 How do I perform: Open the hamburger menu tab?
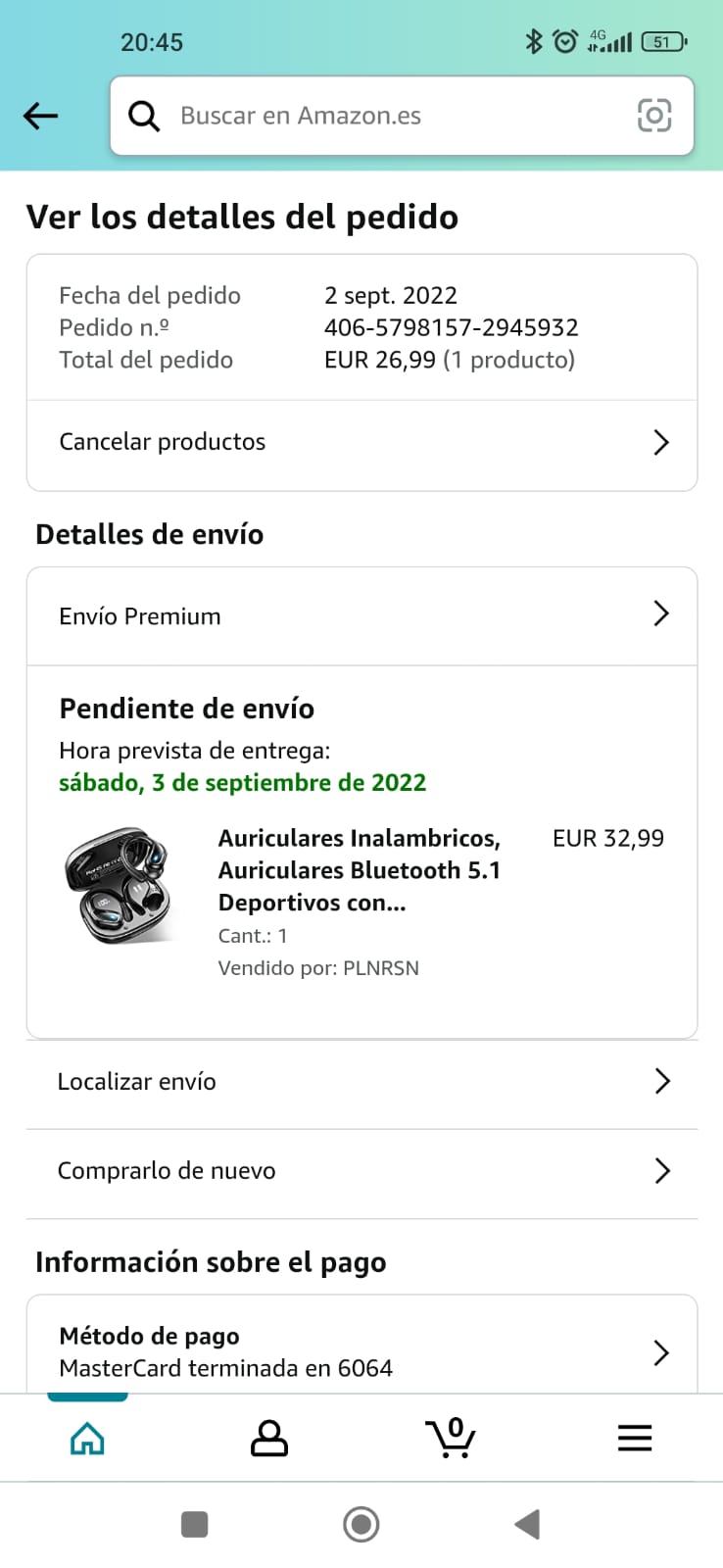[x=635, y=1438]
